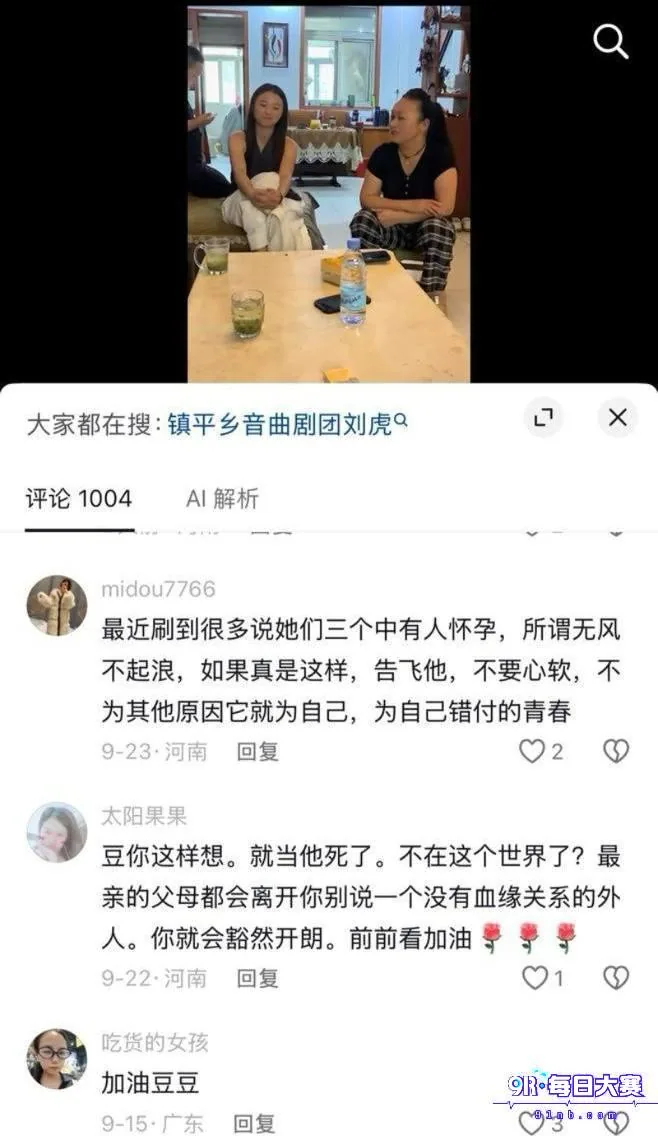Like midou7766's comment
Screen dimensions: 658x1136
[541, 751]
